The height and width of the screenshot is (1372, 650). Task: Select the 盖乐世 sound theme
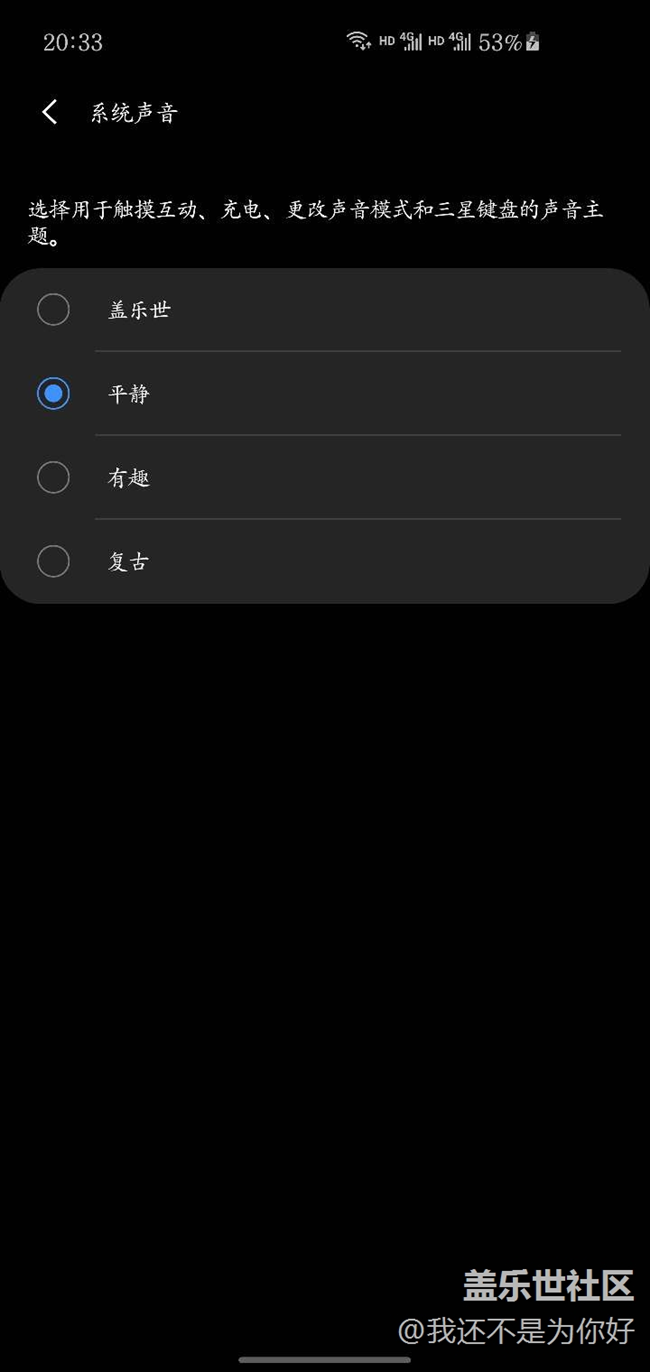click(53, 310)
